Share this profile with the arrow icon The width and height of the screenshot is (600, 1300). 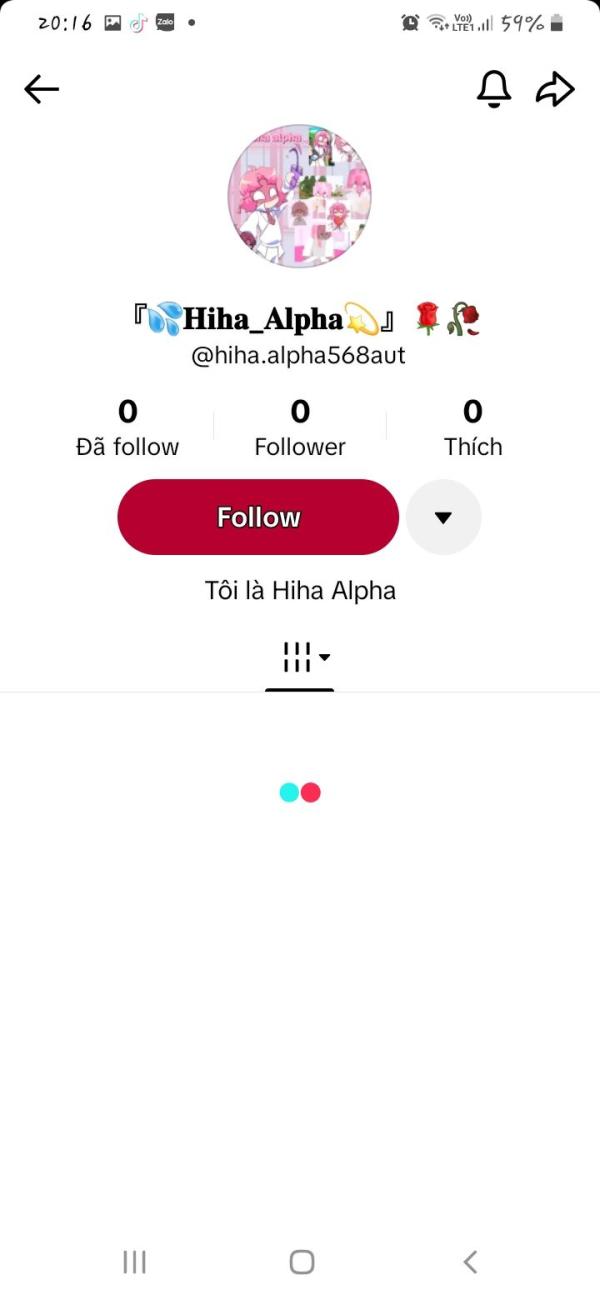(555, 90)
